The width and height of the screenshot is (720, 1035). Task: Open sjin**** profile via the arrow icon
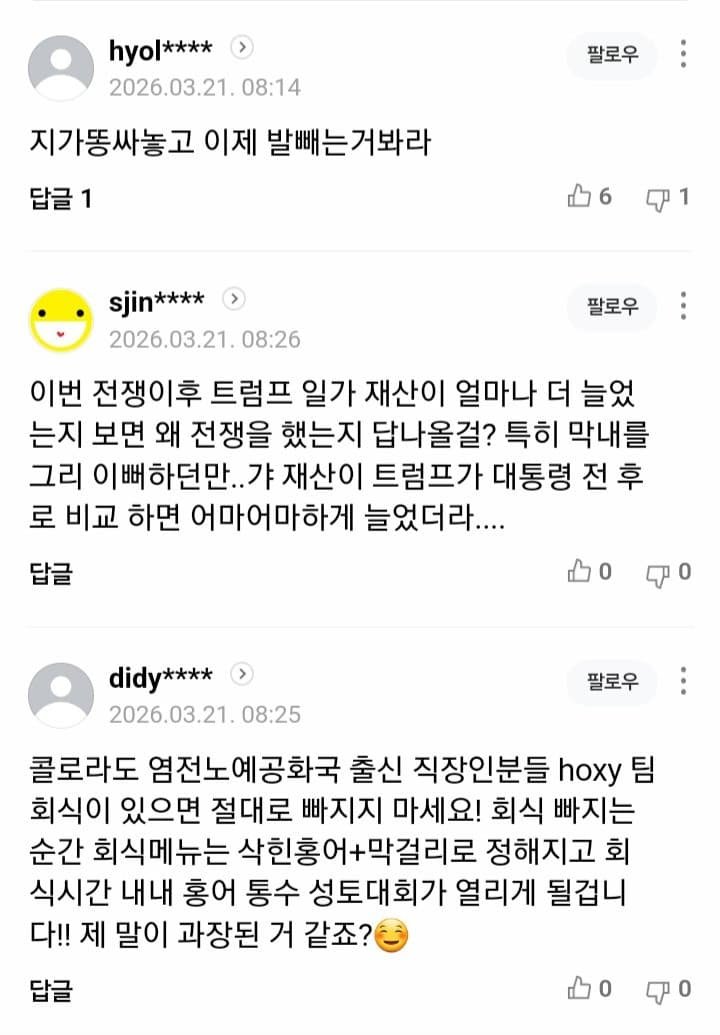[235, 298]
